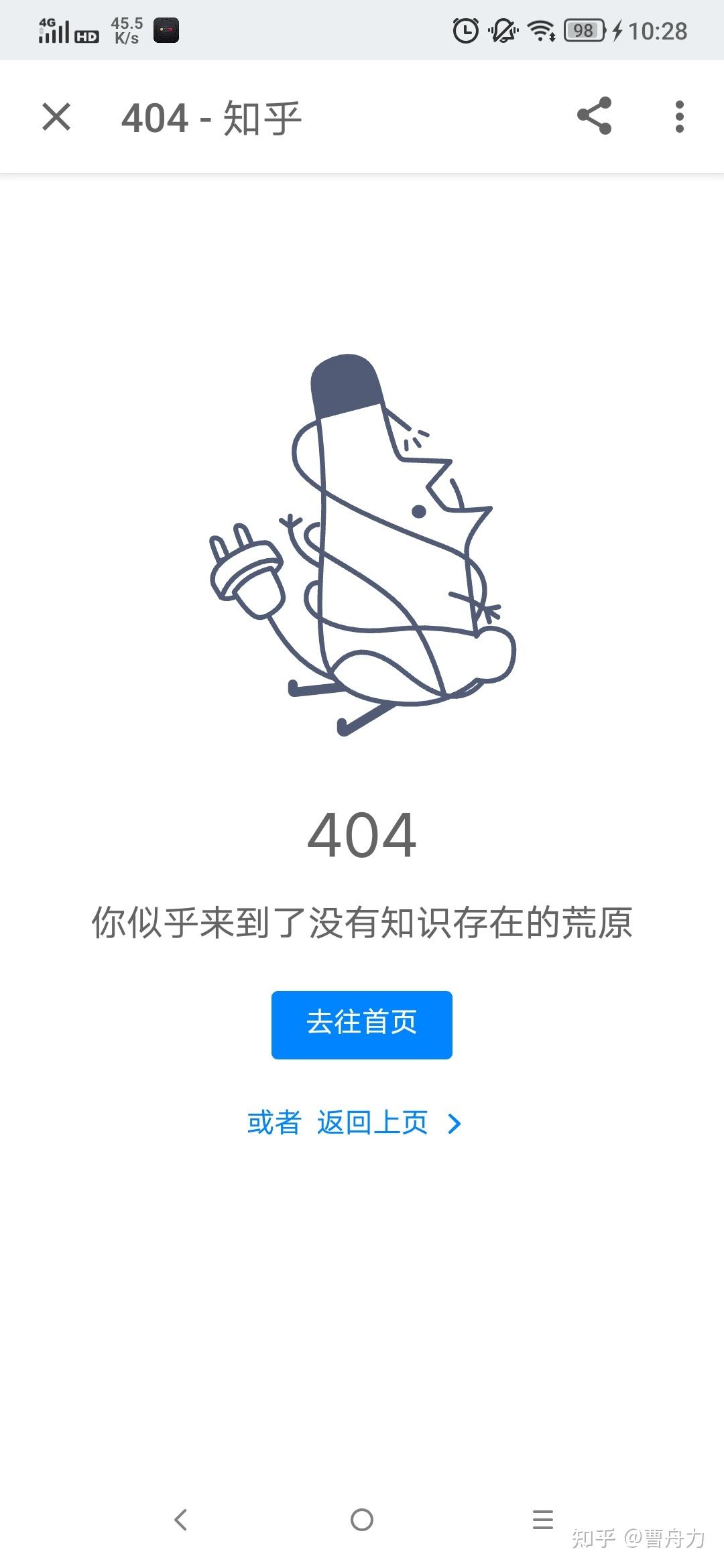Tap the 去往首页 button
Image resolution: width=724 pixels, height=1568 pixels.
tap(362, 1025)
